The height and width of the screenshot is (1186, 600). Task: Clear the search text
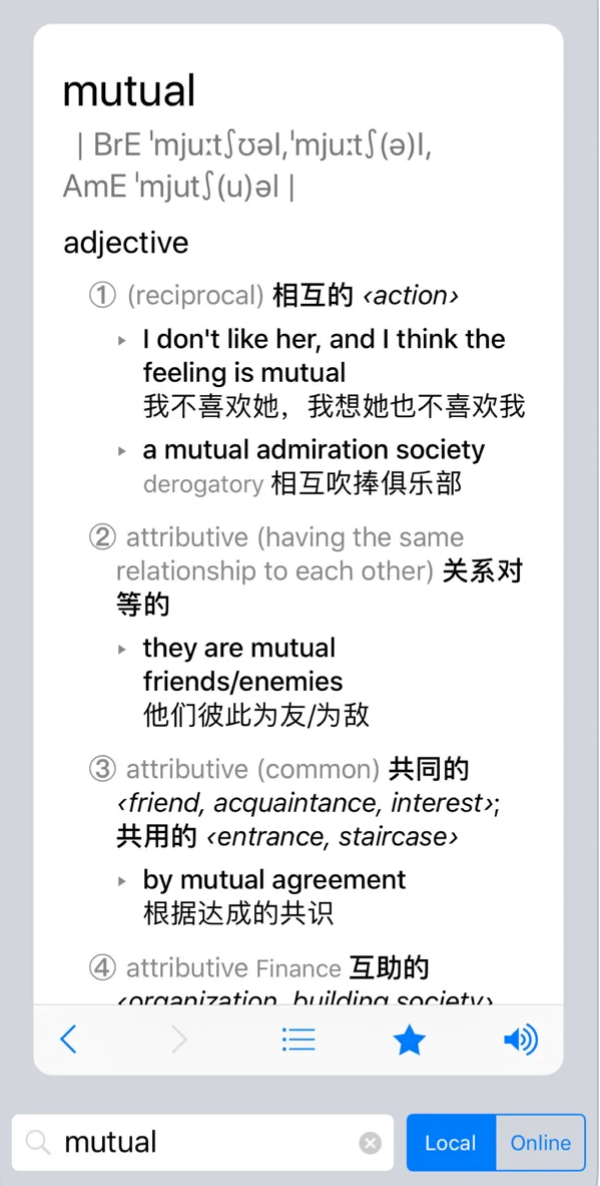pos(370,1142)
